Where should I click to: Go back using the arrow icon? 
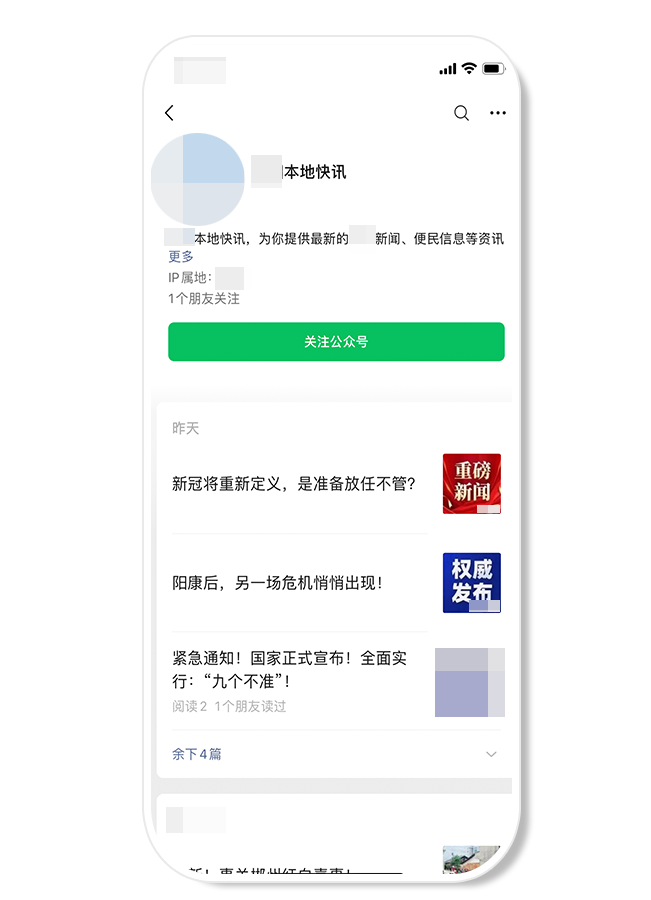coord(169,113)
